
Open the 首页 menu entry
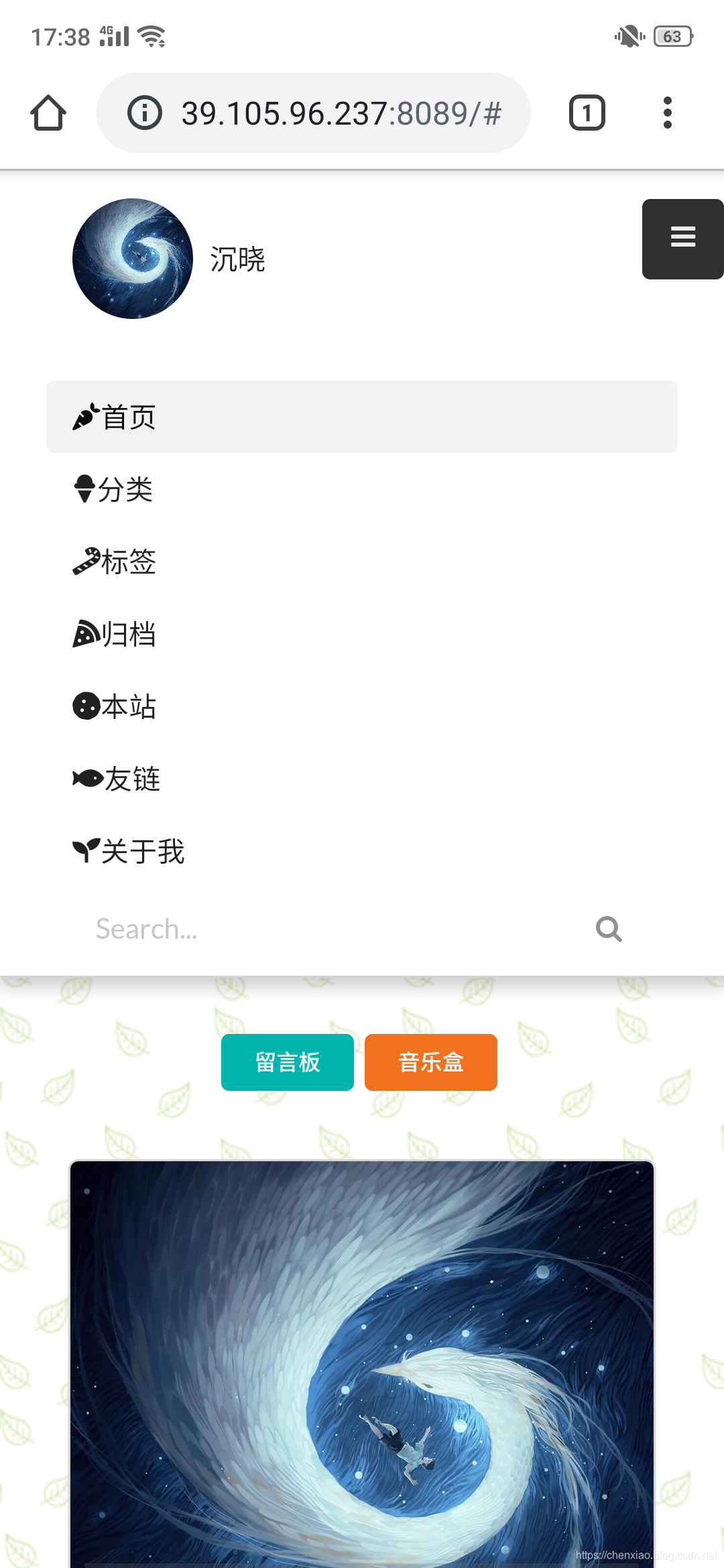[129, 416]
